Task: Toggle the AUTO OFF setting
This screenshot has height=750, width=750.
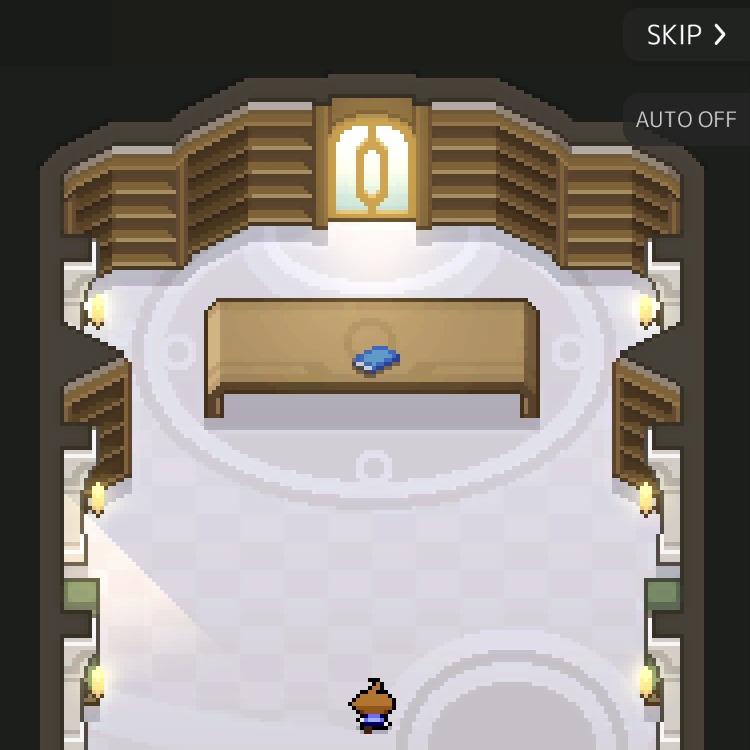Action: (686, 119)
